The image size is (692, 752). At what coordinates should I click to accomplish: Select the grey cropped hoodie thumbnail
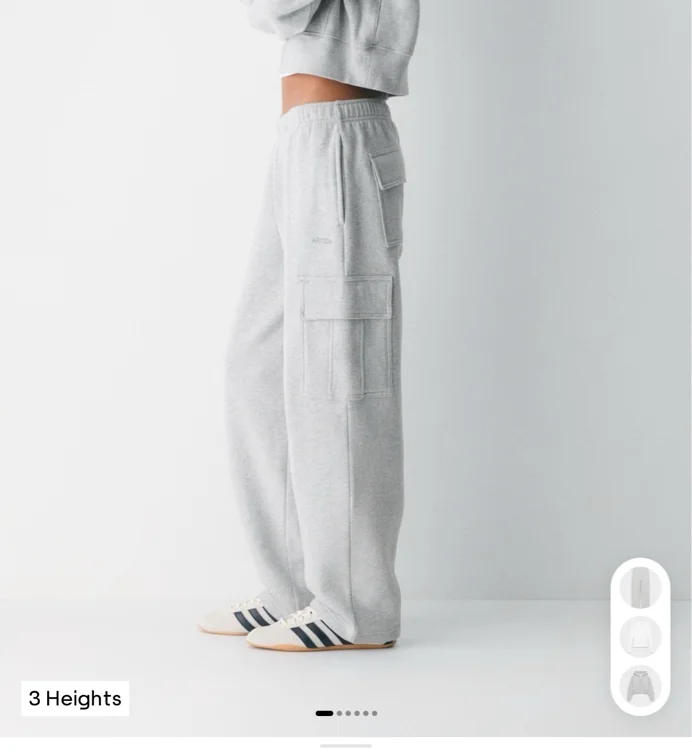(x=641, y=686)
